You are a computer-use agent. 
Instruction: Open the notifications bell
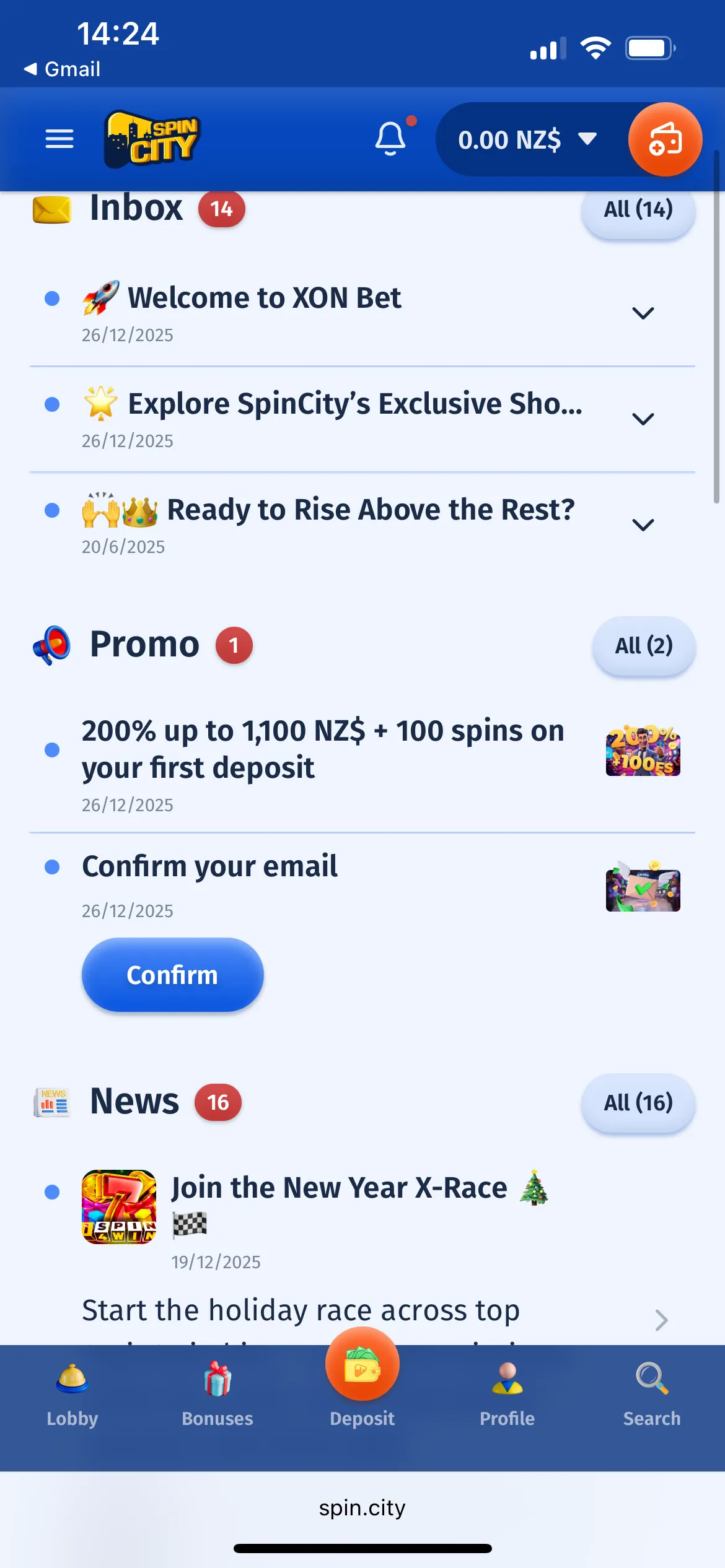coord(391,139)
